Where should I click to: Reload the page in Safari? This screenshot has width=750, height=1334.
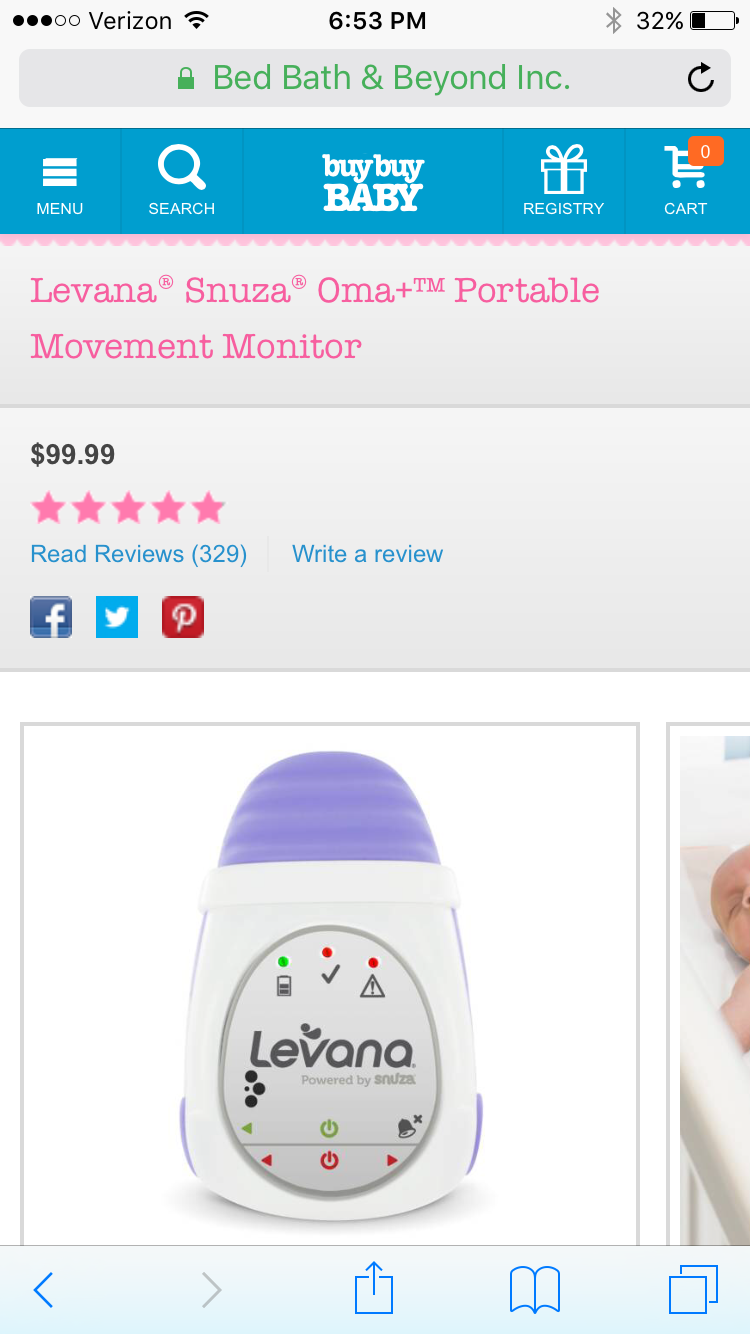701,78
